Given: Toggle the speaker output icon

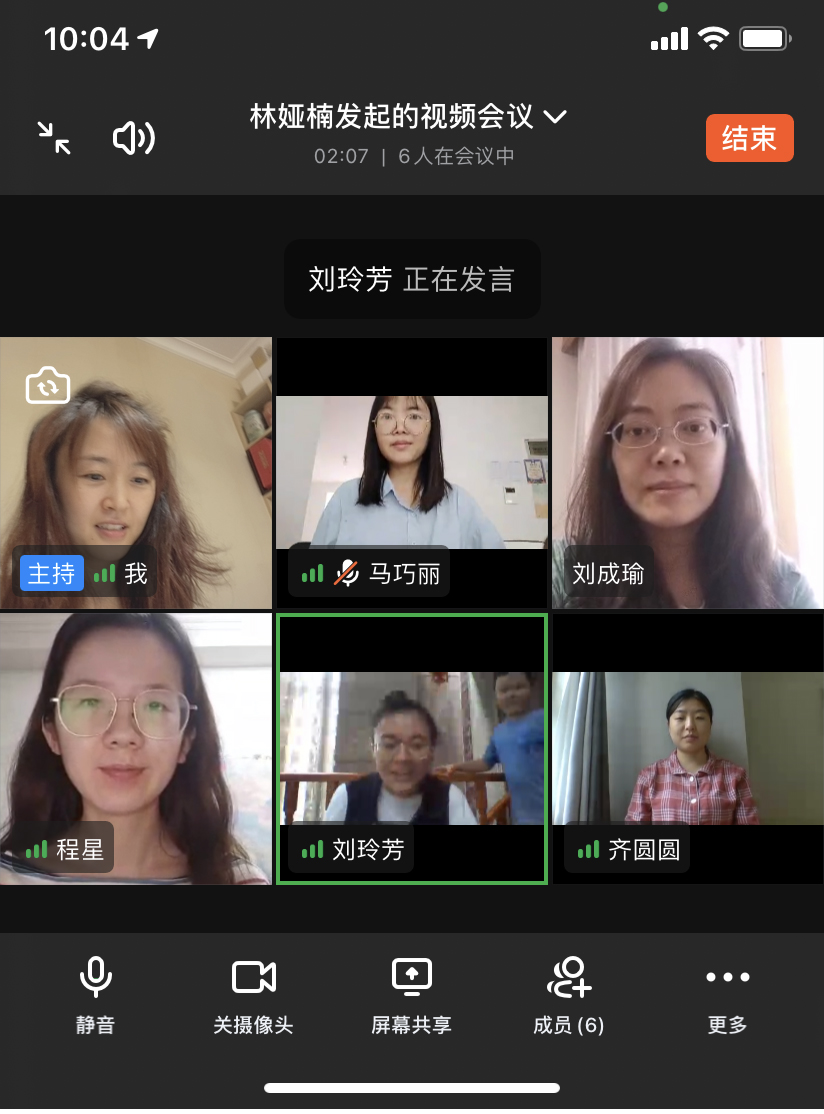Looking at the screenshot, I should pos(133,138).
